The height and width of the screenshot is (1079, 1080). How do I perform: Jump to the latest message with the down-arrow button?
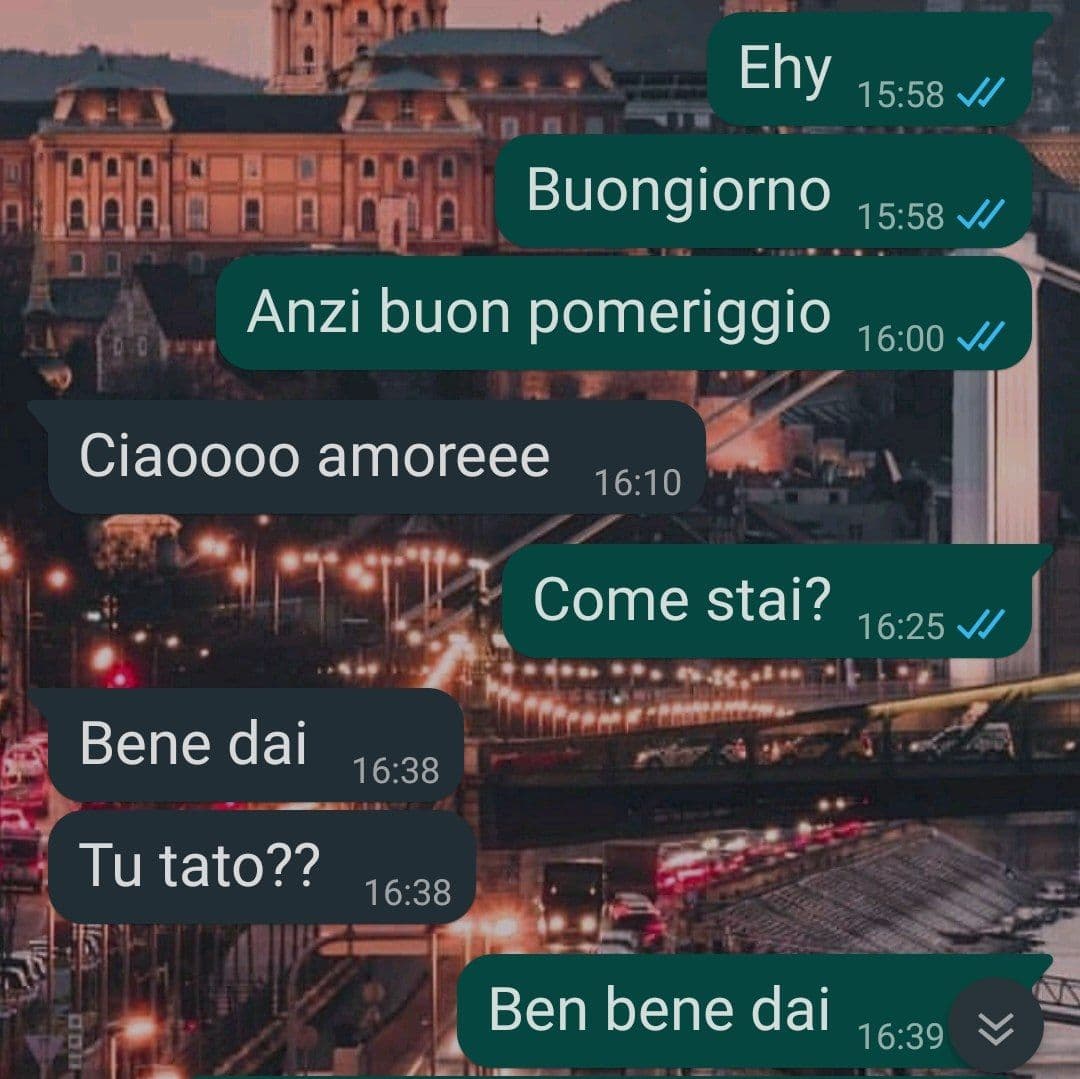(995, 1026)
